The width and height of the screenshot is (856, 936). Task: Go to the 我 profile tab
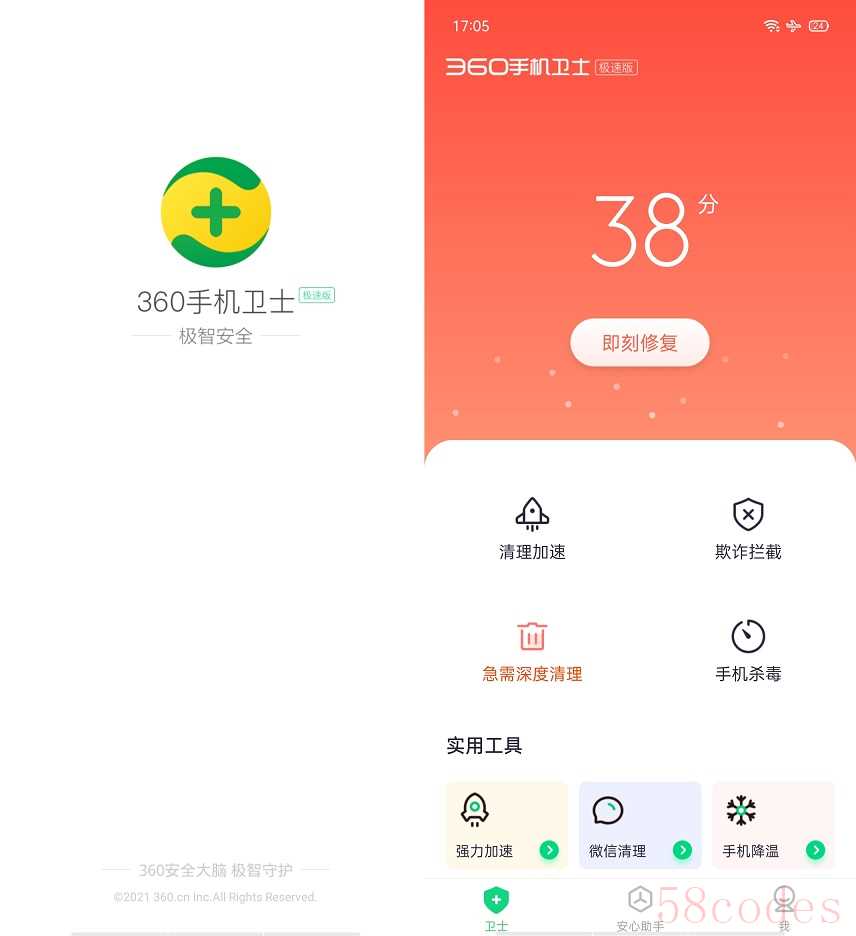784,908
